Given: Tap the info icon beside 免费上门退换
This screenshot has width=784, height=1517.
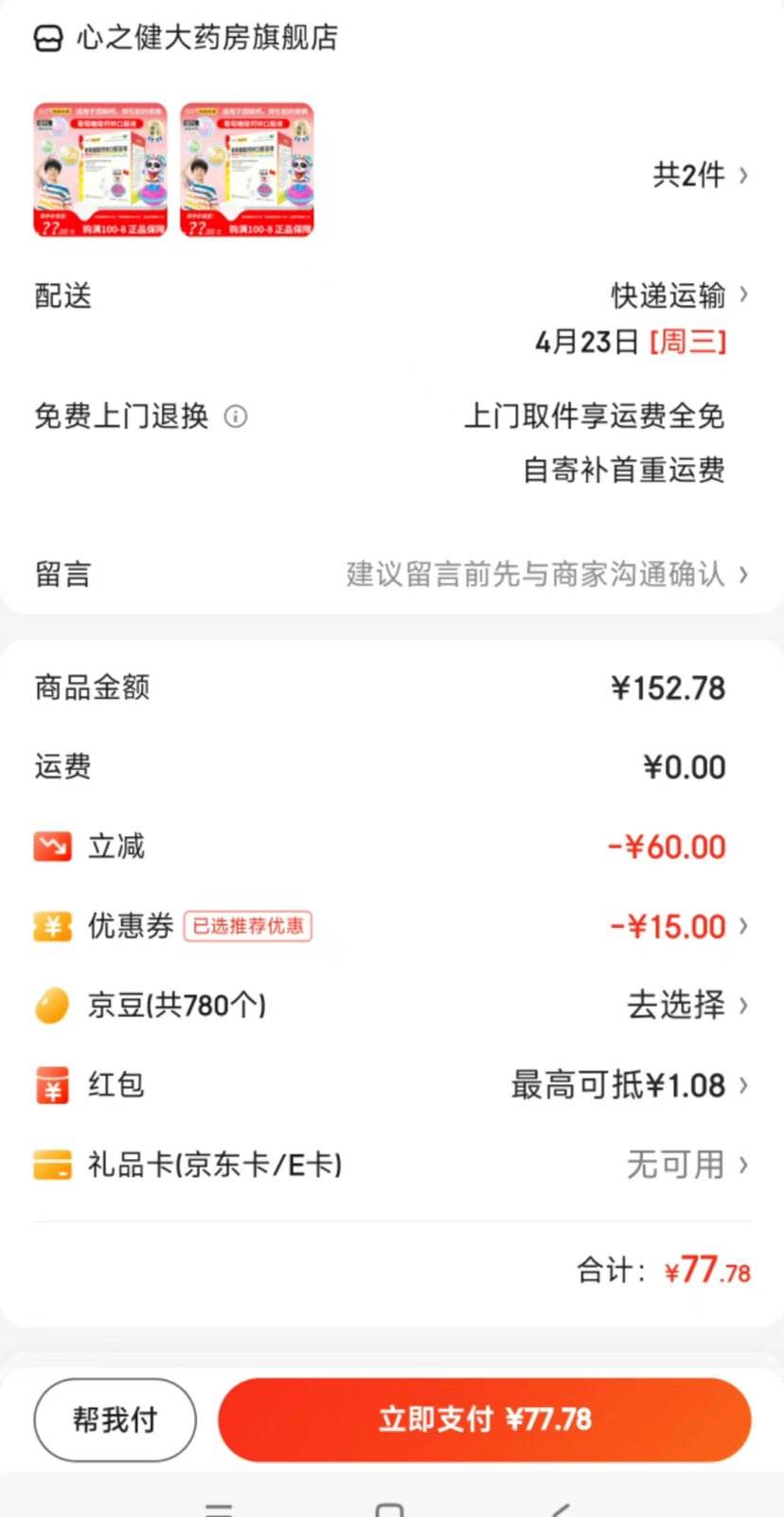Looking at the screenshot, I should 236,417.
